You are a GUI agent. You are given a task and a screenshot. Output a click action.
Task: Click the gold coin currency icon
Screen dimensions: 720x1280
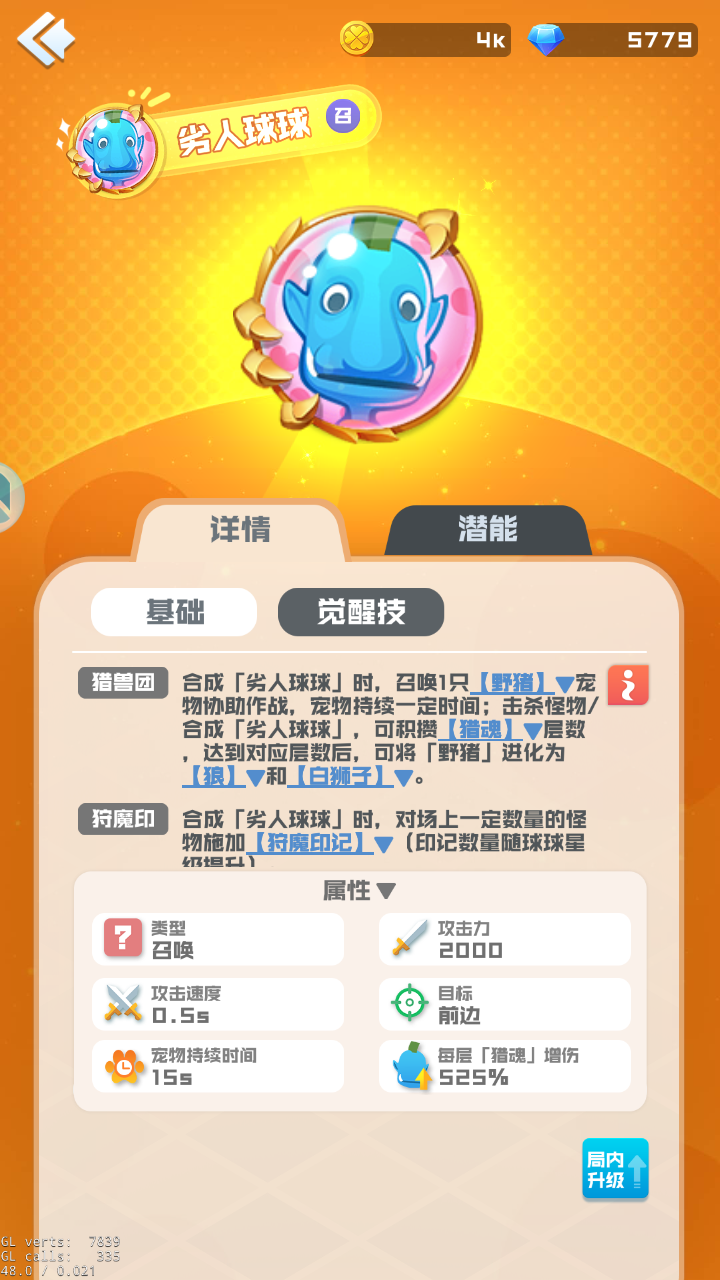click(358, 40)
